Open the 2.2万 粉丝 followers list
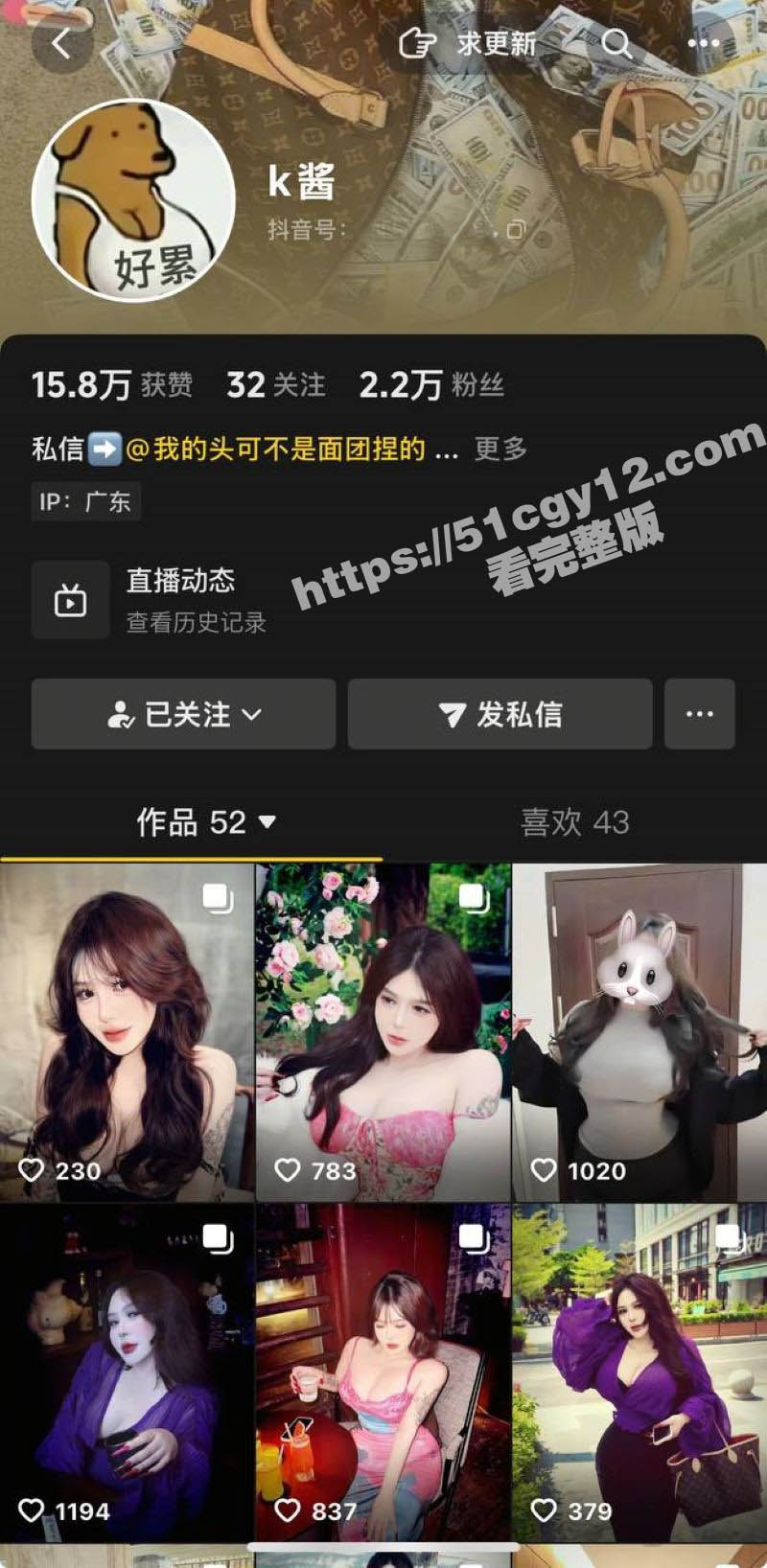767x1568 pixels. [x=430, y=385]
